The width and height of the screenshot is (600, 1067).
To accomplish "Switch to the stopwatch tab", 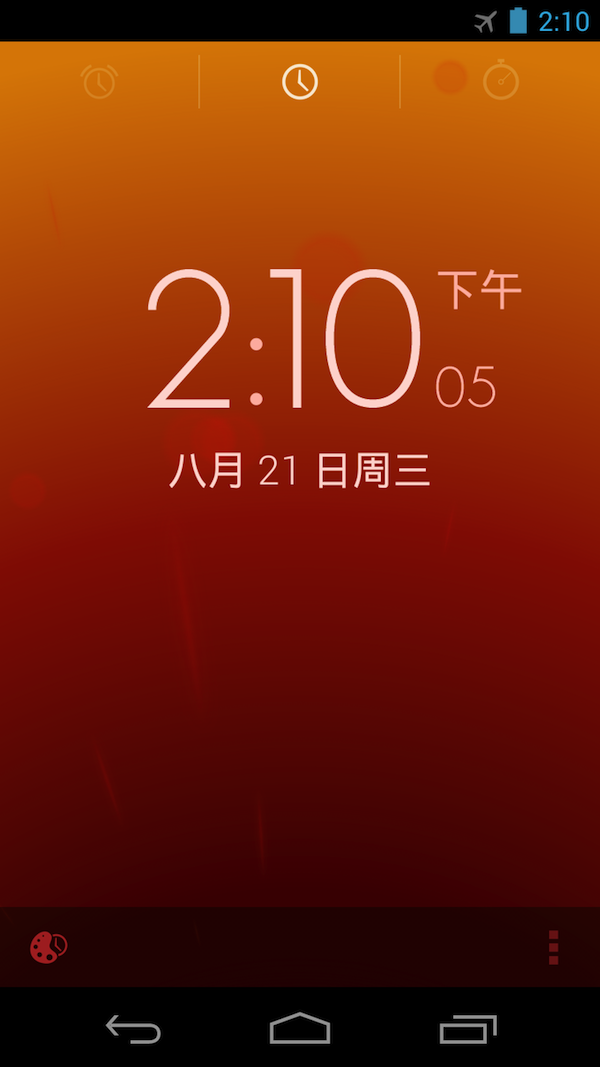I will tap(501, 81).
